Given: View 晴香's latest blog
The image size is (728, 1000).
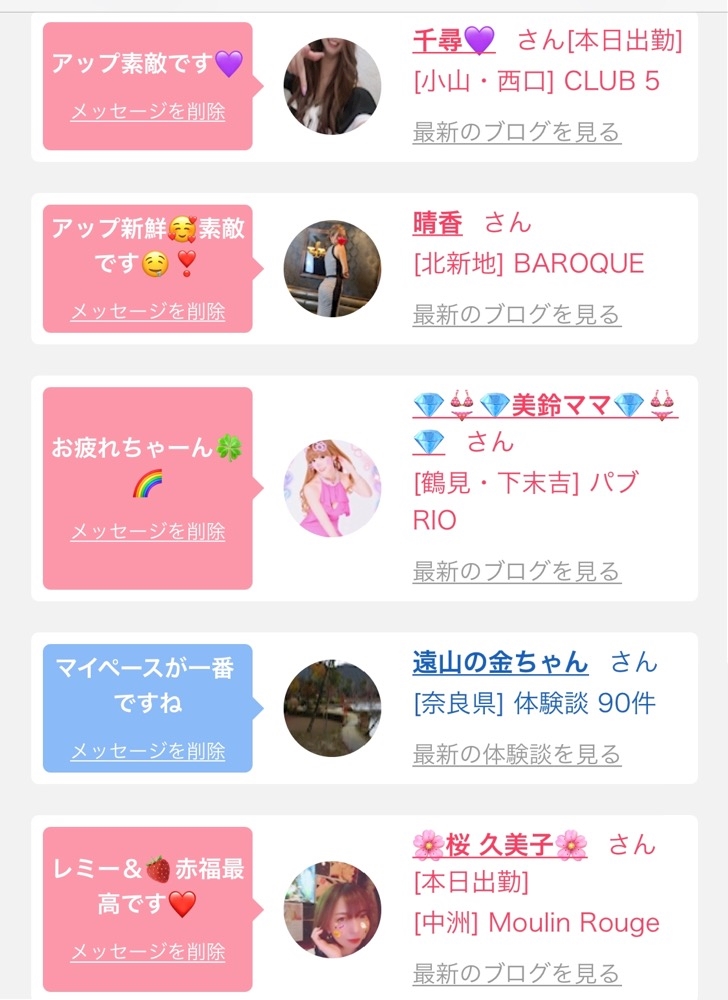Looking at the screenshot, I should coord(516,314).
